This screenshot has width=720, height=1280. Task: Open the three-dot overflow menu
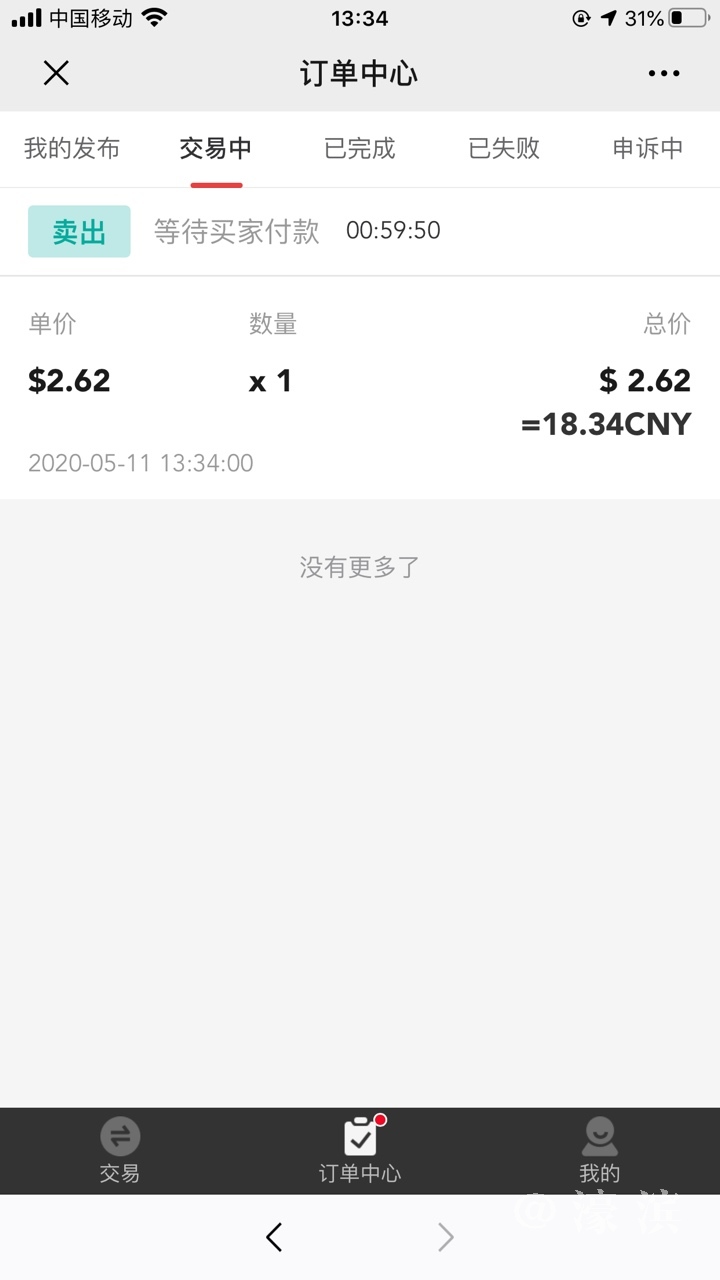pos(664,73)
